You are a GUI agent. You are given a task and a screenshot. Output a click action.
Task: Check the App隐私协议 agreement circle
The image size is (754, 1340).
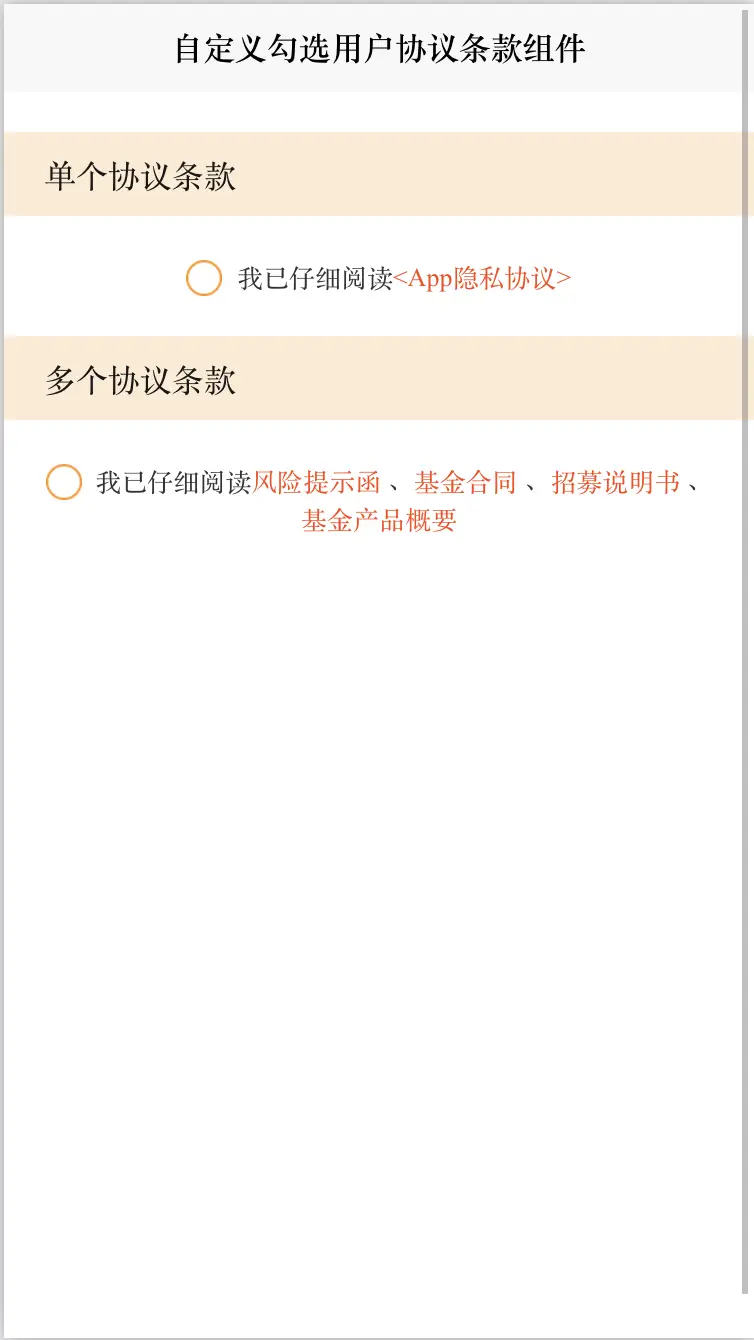pyautogui.click(x=204, y=278)
